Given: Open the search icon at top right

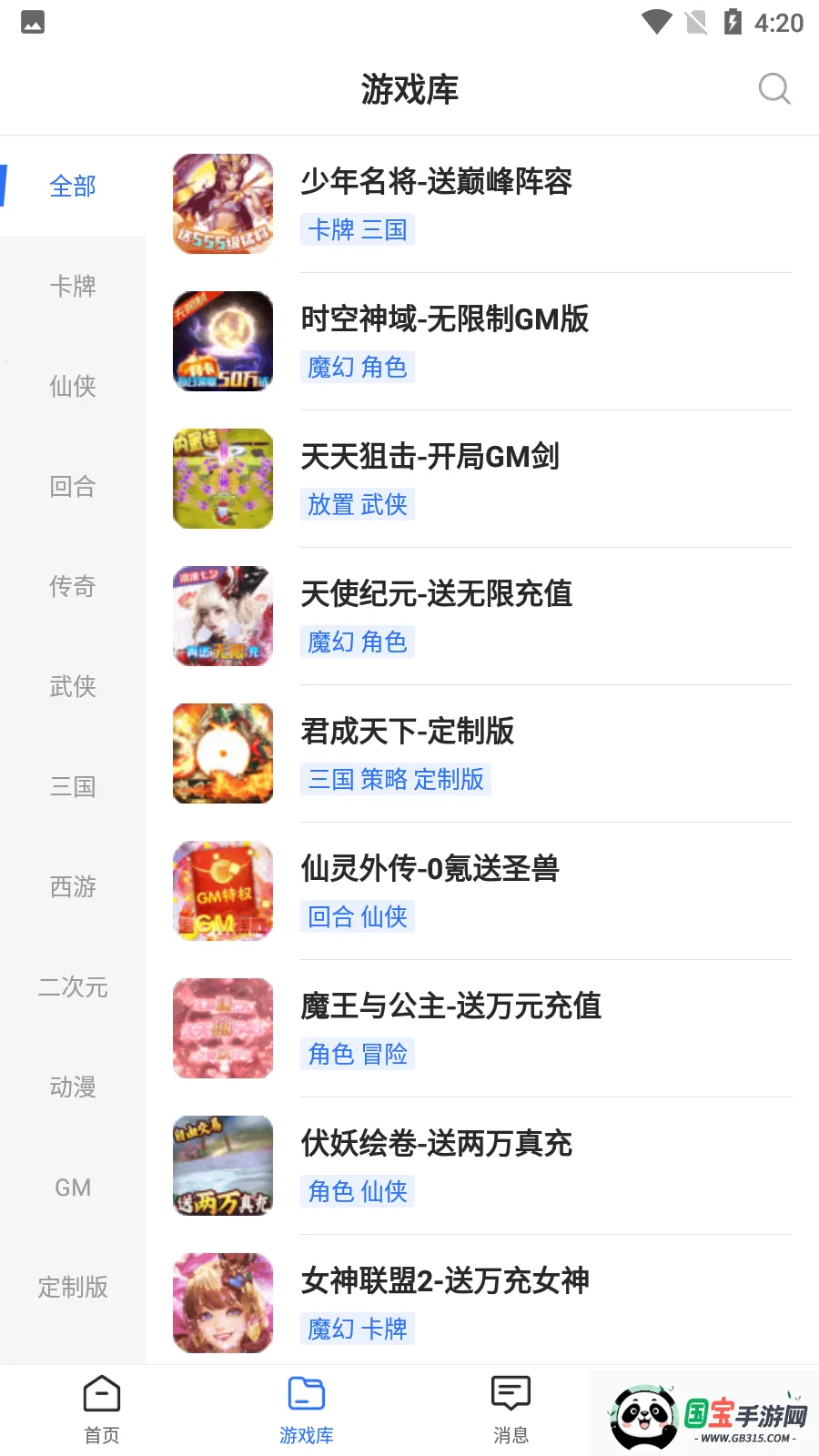Looking at the screenshot, I should [x=773, y=88].
